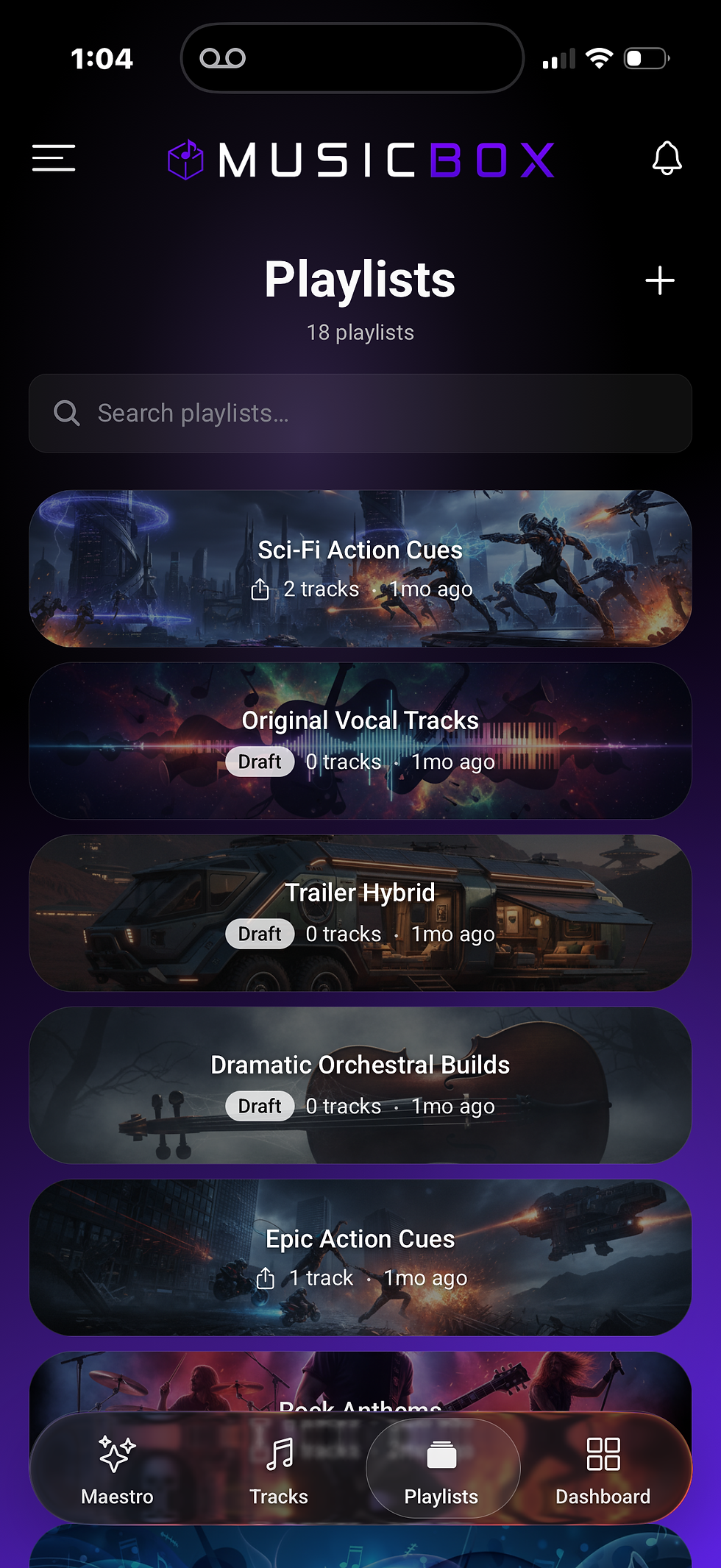Open the Dramatic Orchestral Builds playlist
721x1568 pixels.
tap(360, 1085)
